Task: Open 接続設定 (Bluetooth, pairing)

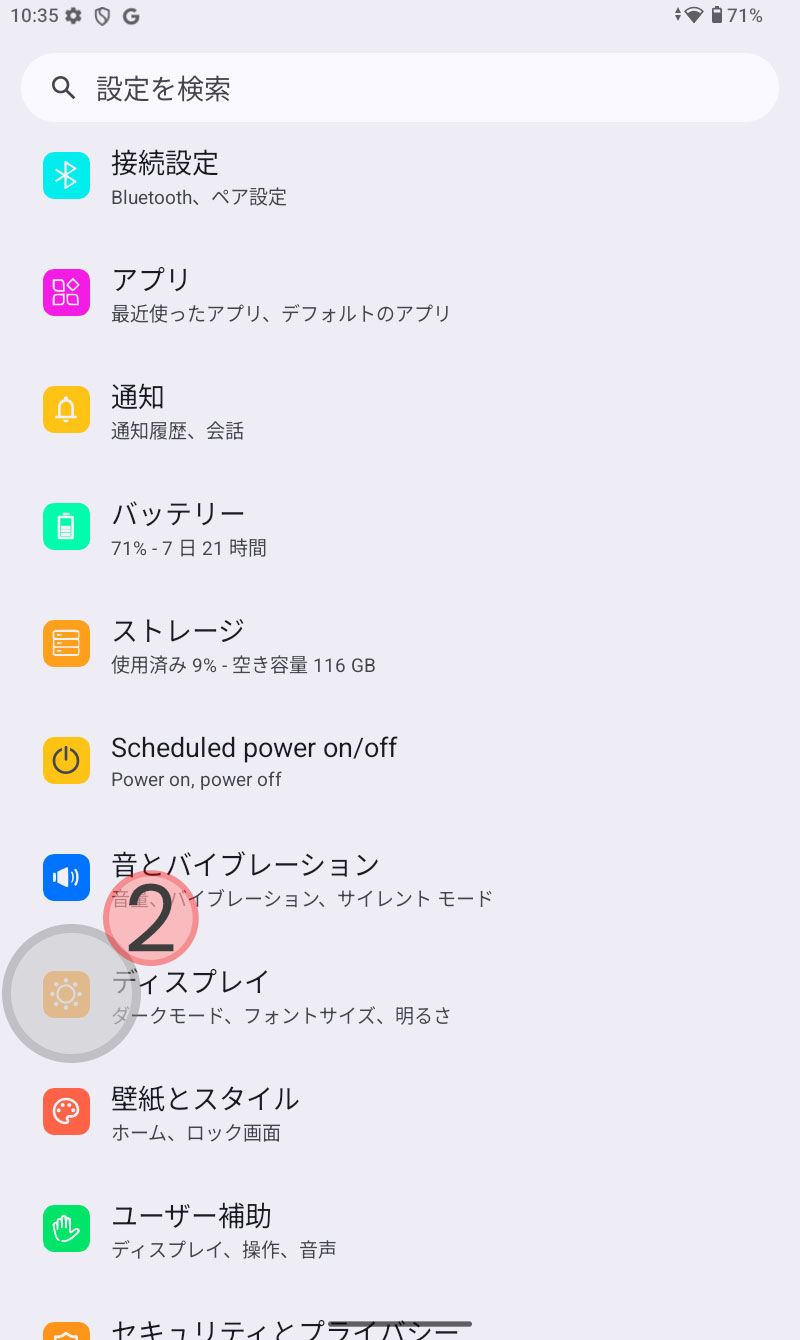Action: (400, 177)
